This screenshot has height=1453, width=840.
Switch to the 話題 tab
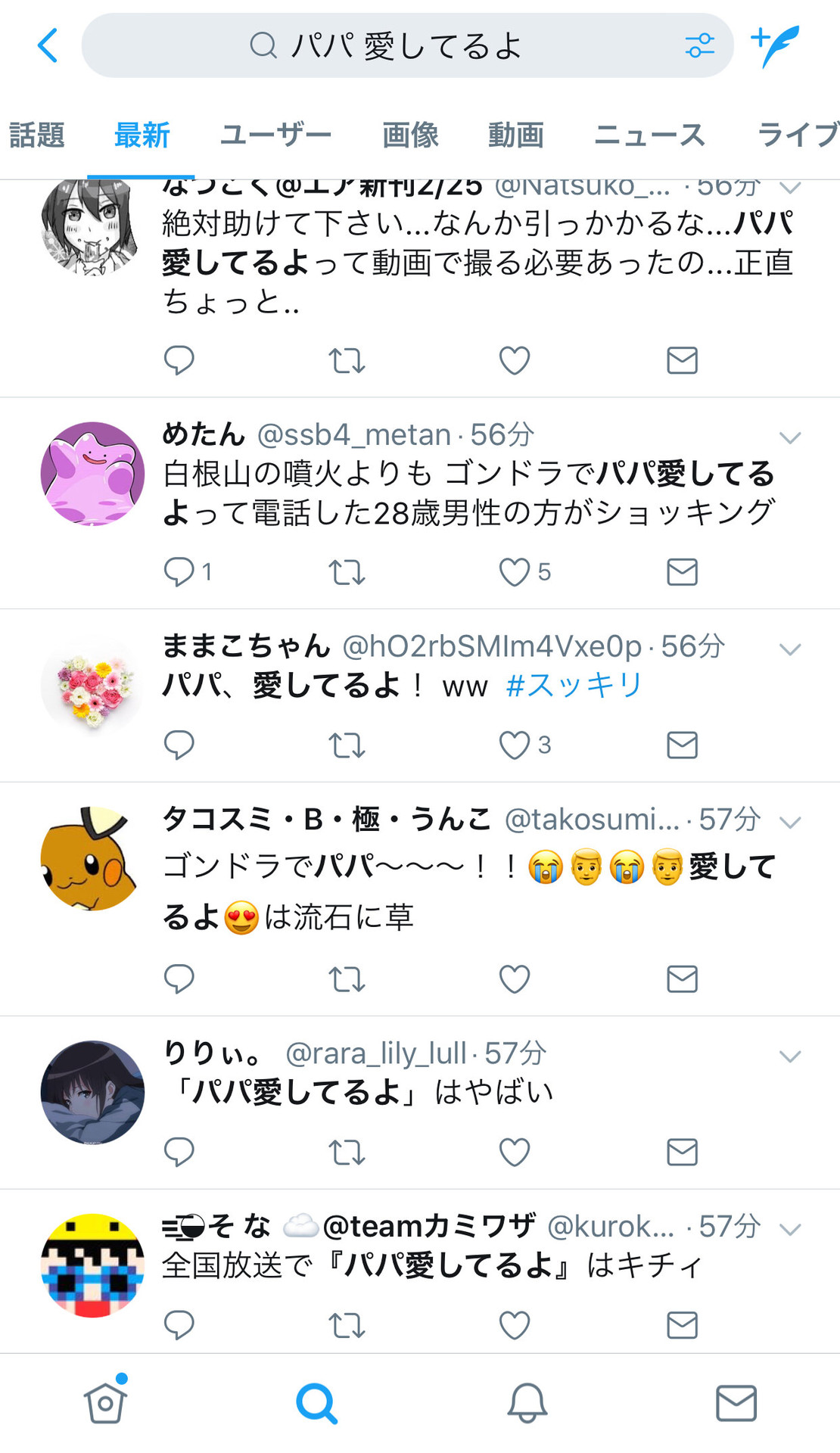tap(36, 135)
